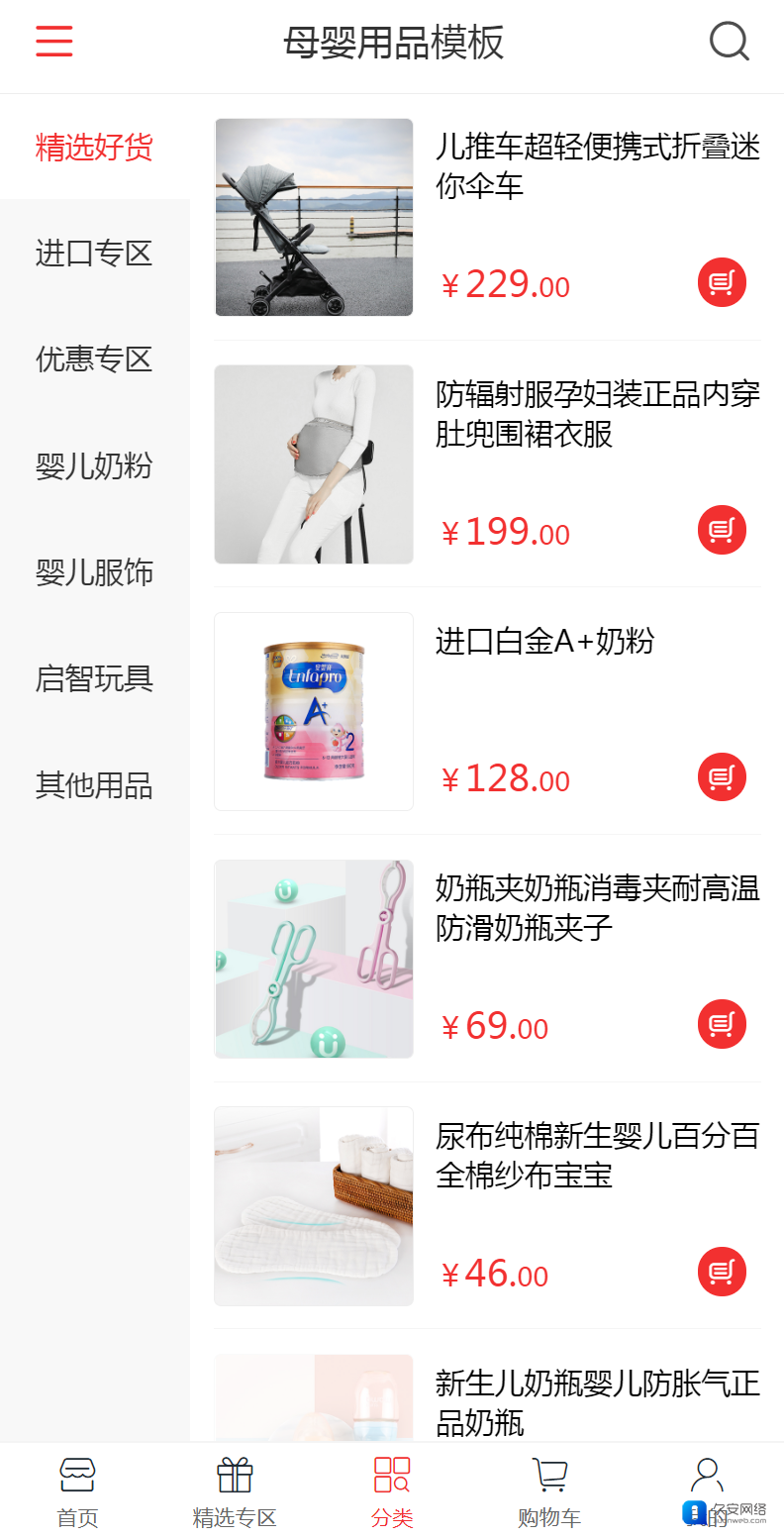View the 奶瓶夹 product photo
The width and height of the screenshot is (784, 1538).
[x=314, y=959]
